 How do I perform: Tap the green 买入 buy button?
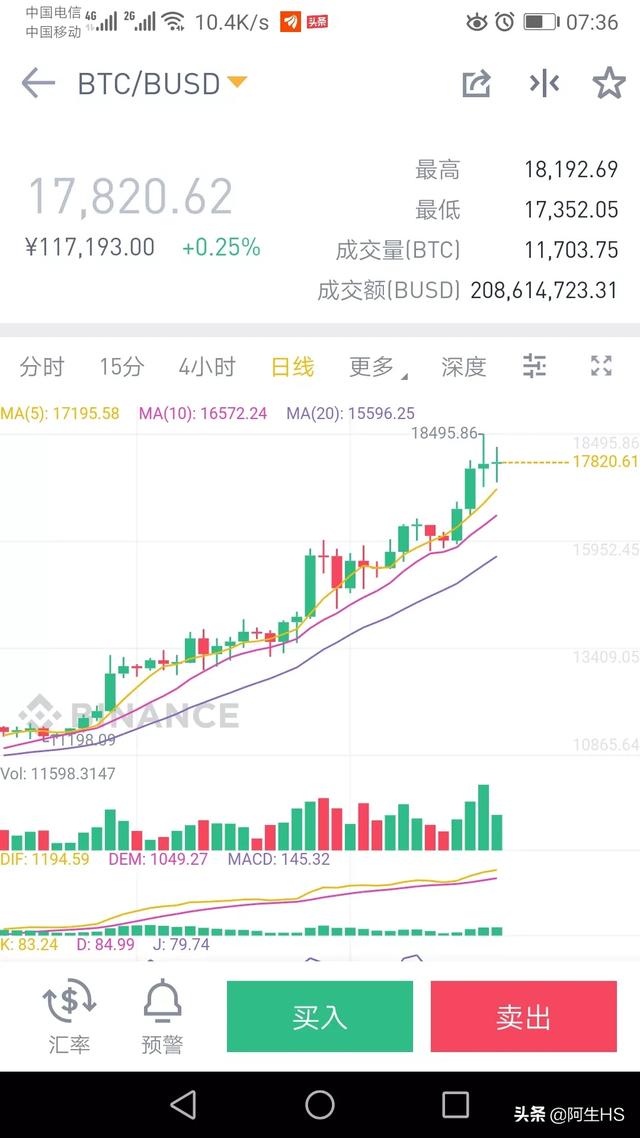click(320, 1016)
